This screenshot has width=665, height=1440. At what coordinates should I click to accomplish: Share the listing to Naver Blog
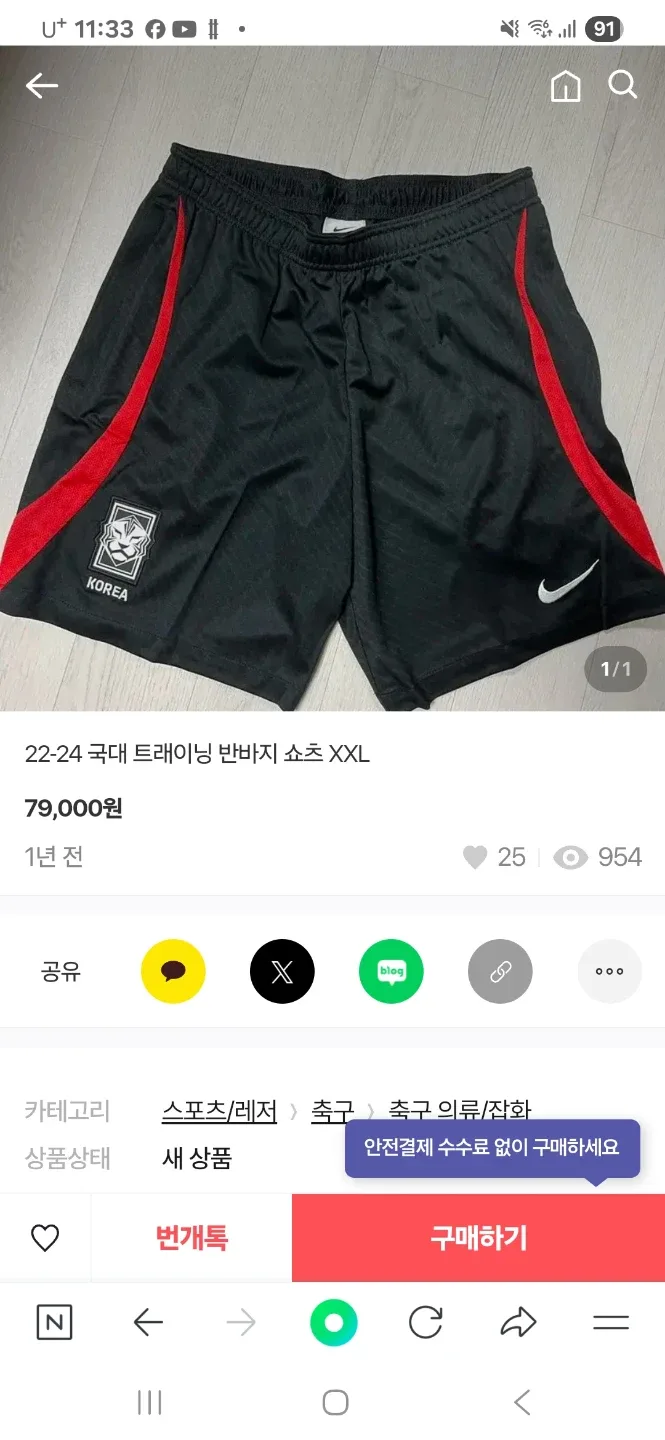(391, 971)
